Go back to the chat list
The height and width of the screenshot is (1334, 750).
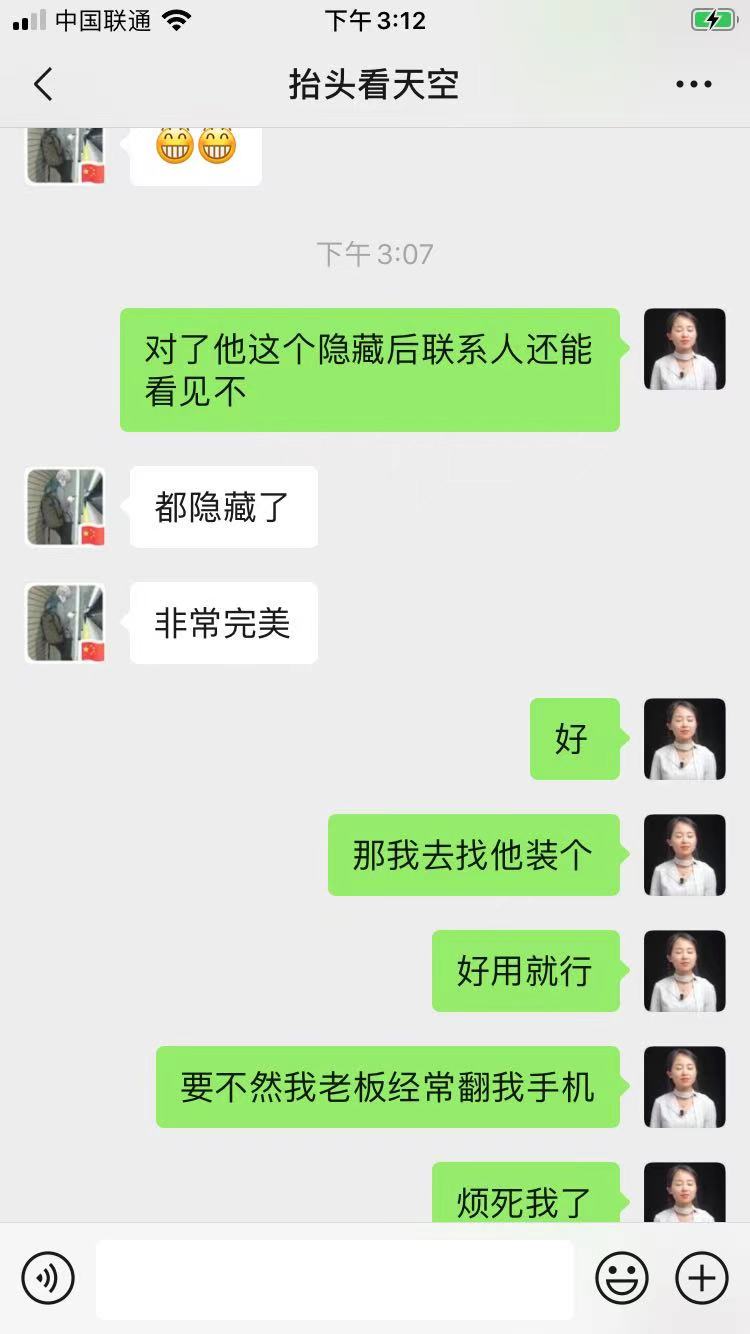(x=43, y=85)
